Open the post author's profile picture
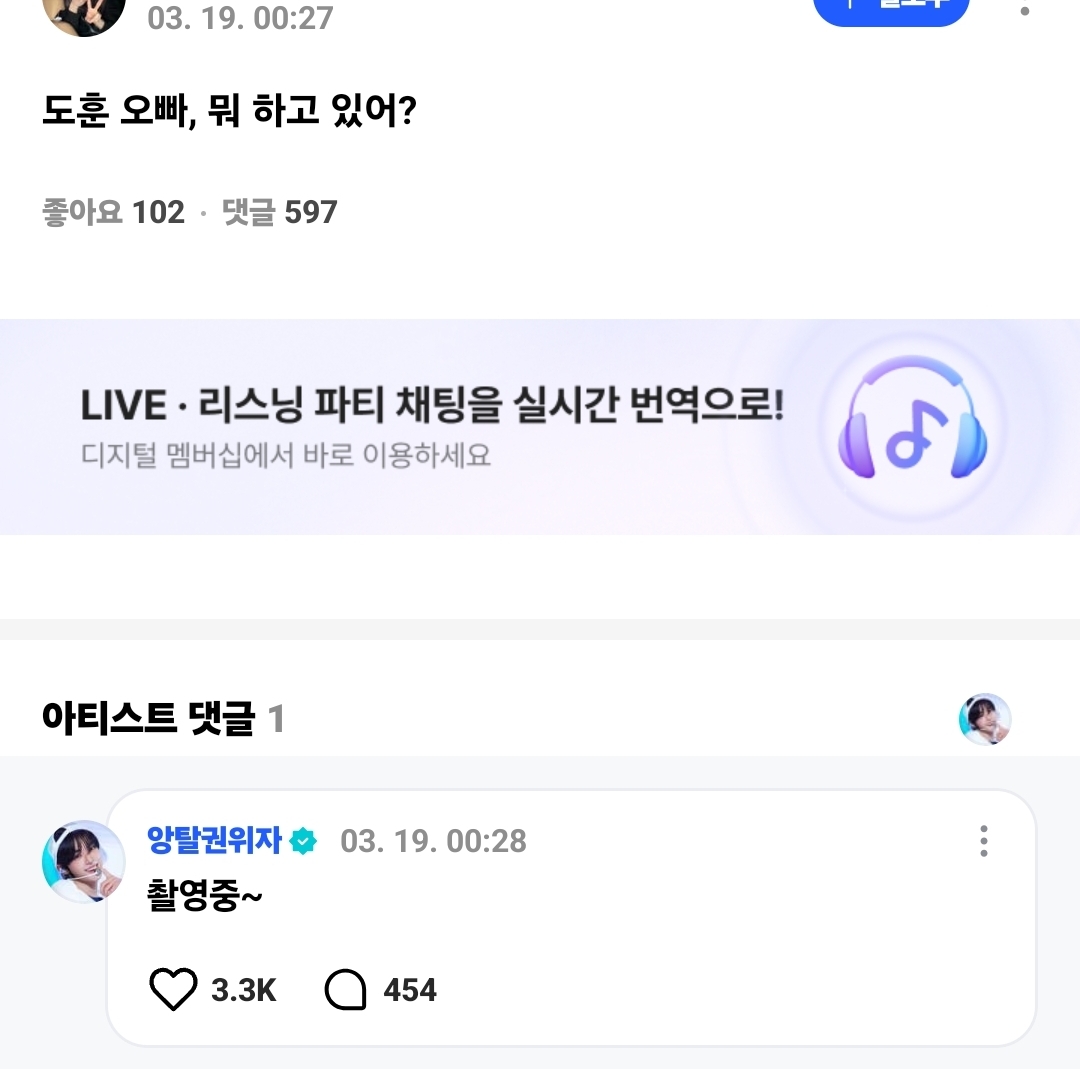 (85, 10)
